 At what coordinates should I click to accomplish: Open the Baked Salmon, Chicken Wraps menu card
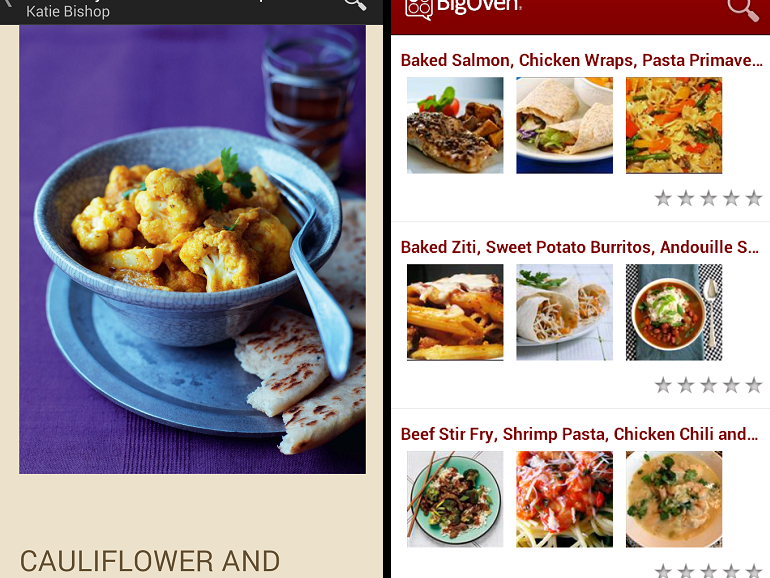point(581,61)
